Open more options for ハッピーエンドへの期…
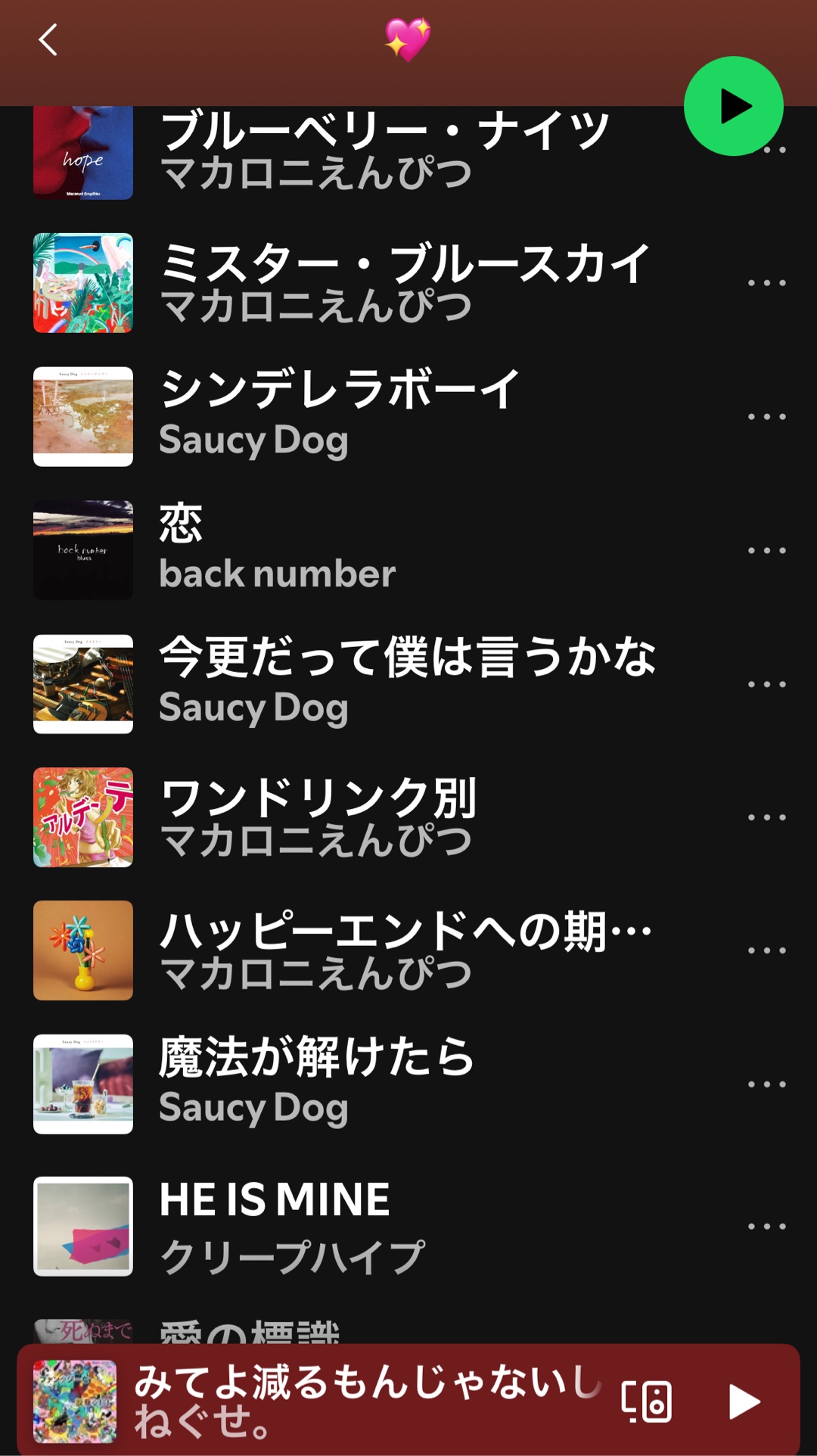The image size is (817, 1456). coord(766,950)
